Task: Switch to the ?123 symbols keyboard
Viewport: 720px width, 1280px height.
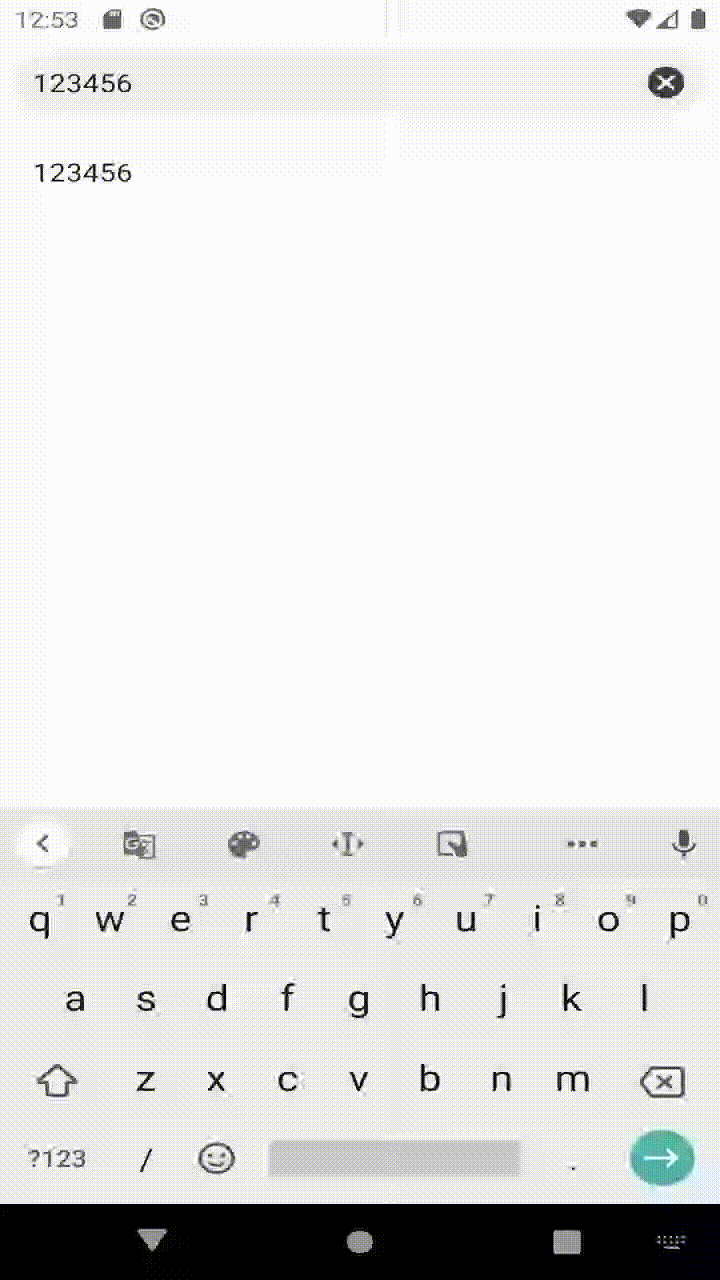Action: click(x=56, y=1159)
